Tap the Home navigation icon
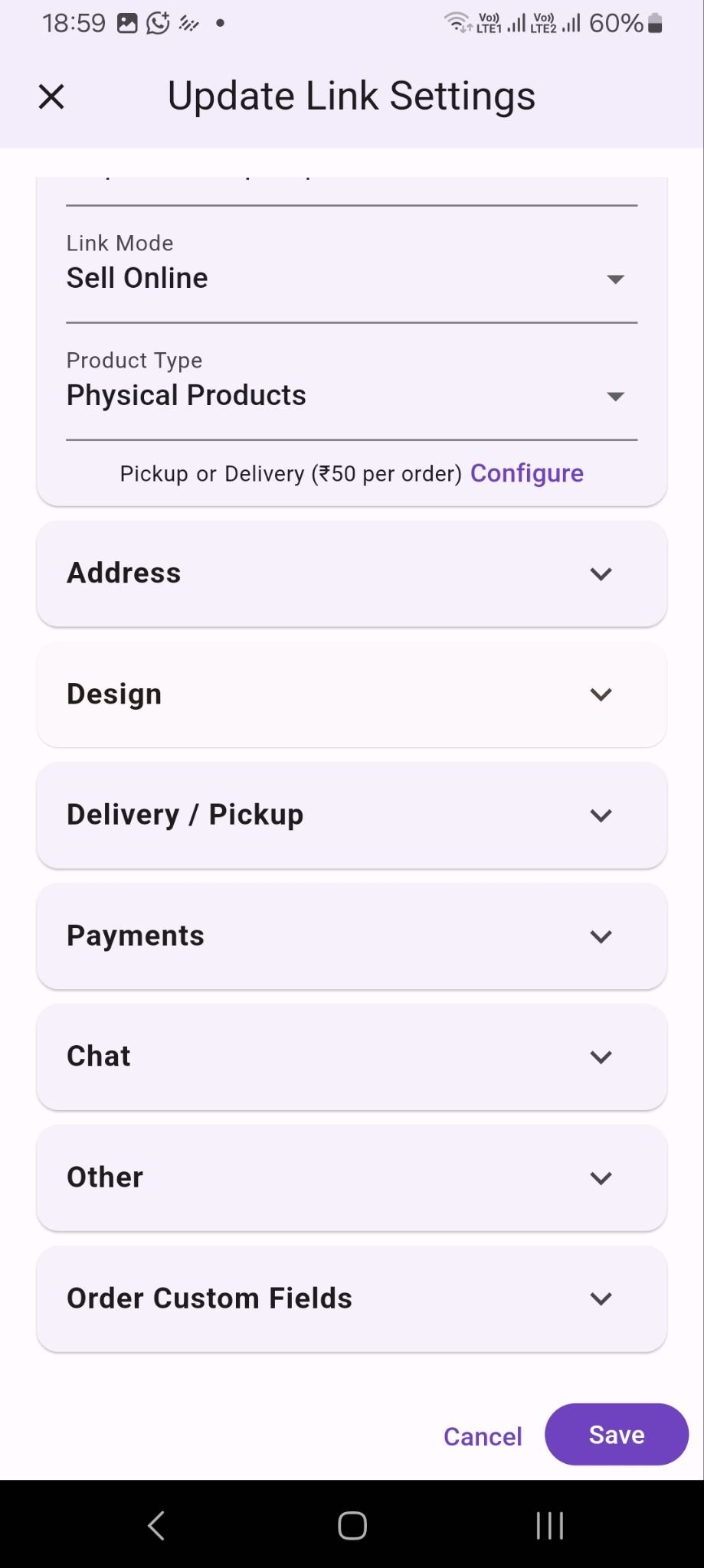Image resolution: width=704 pixels, height=1568 pixels. tap(352, 1525)
